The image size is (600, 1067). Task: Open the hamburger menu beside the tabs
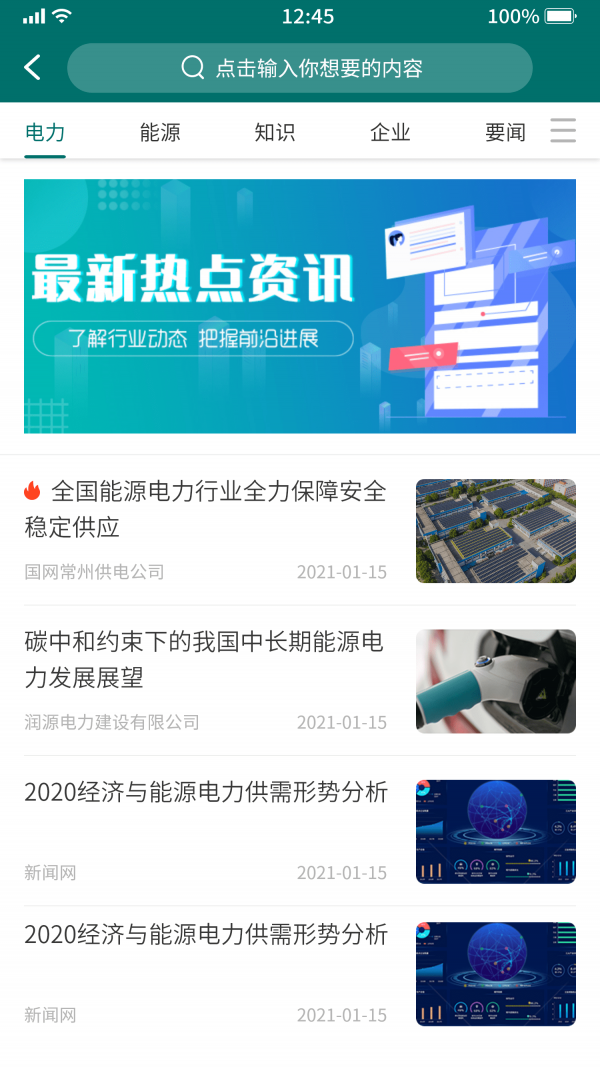[563, 131]
